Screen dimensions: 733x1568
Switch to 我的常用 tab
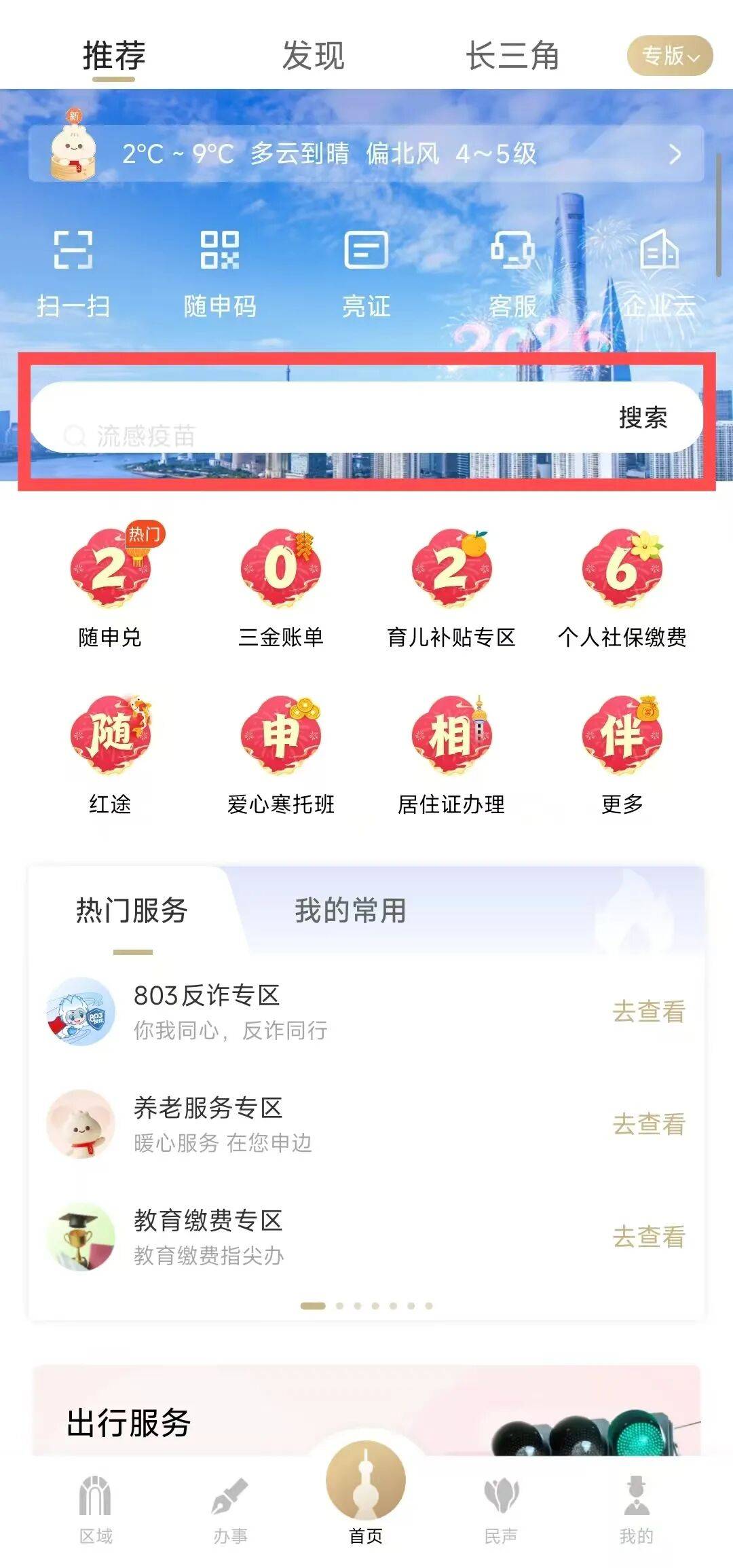[350, 911]
